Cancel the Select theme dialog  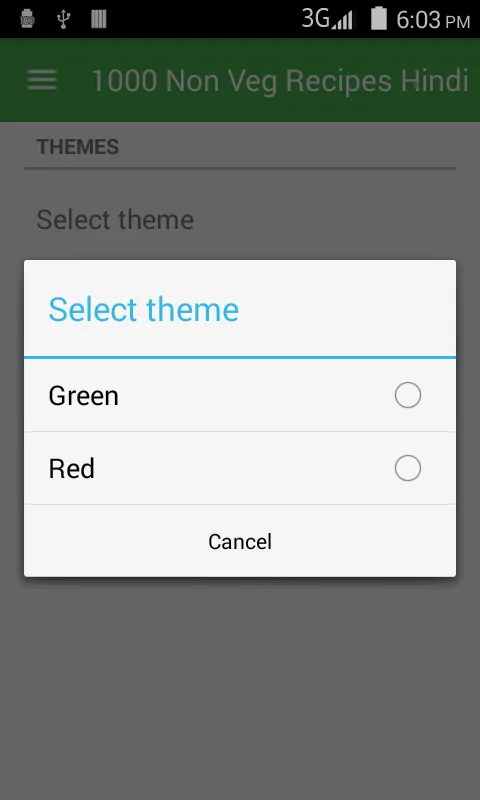pyautogui.click(x=240, y=541)
